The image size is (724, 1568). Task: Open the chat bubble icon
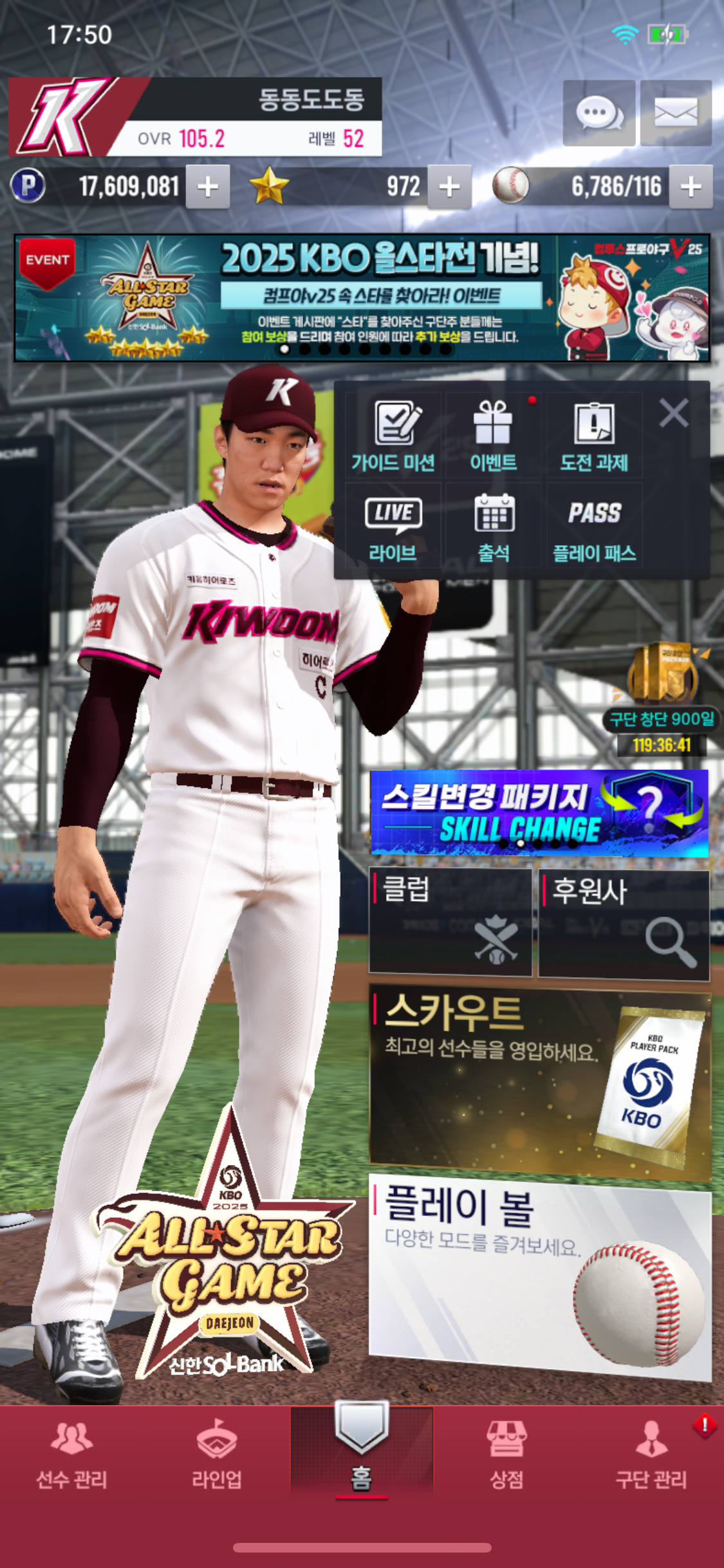(x=599, y=113)
